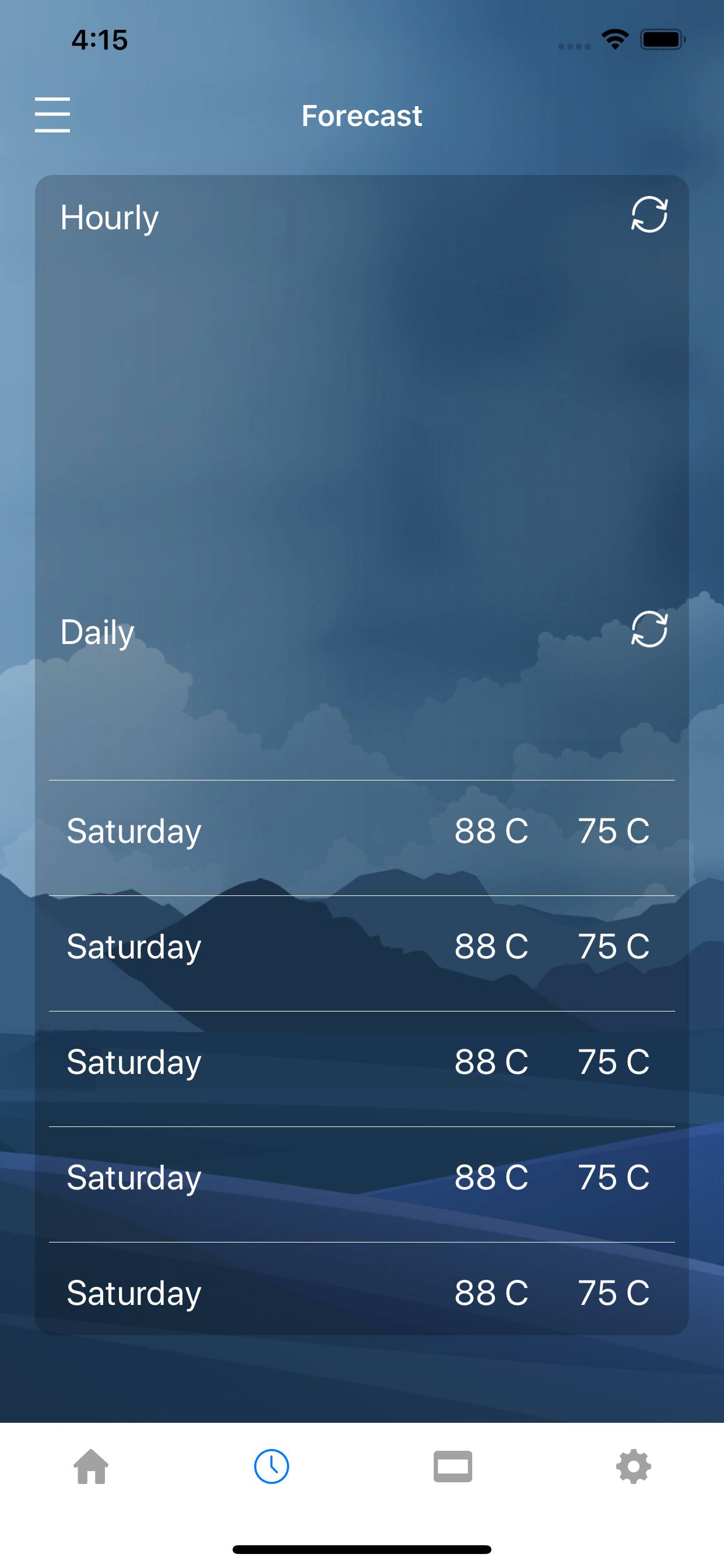Open the Hourly section header
The image size is (724, 1568).
coord(110,216)
